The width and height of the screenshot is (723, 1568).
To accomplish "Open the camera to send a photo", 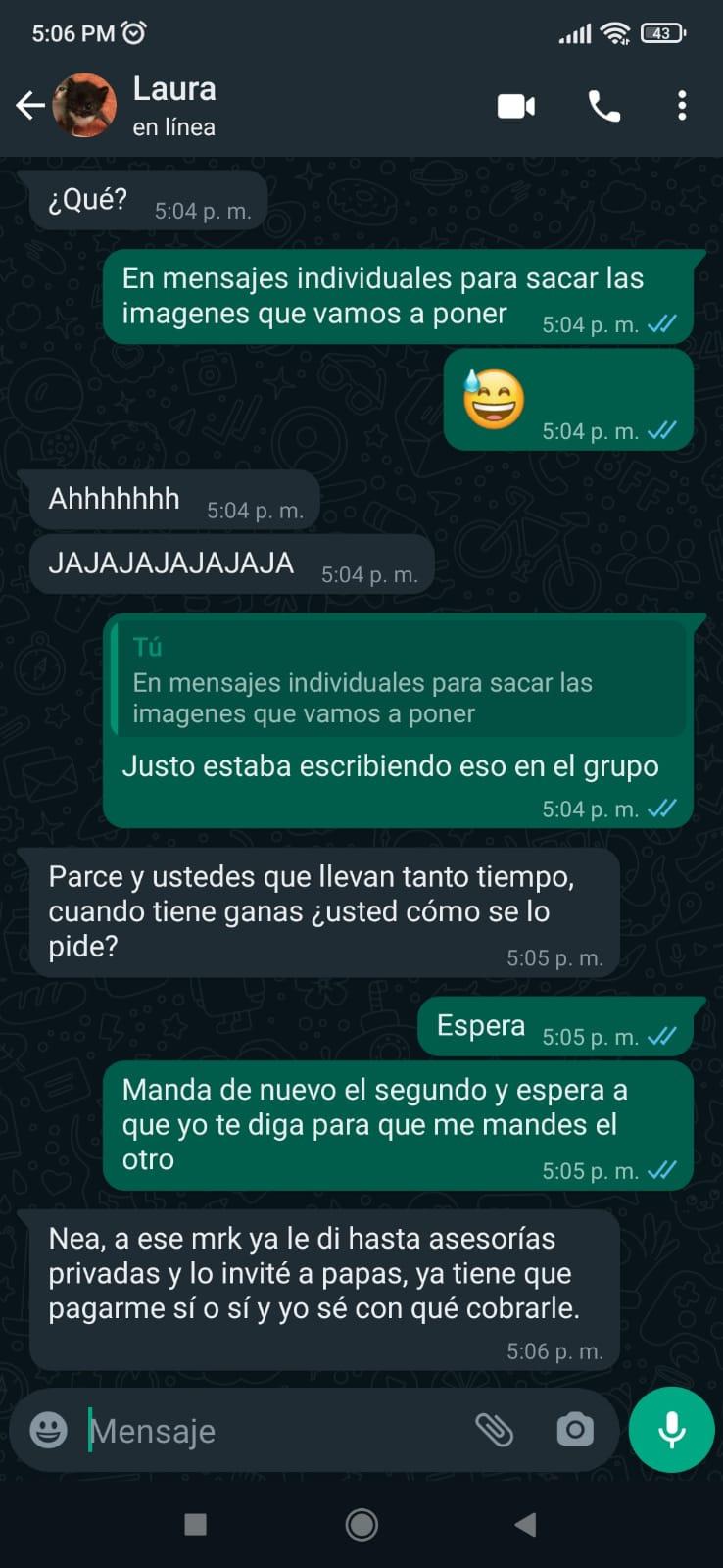I will [575, 1430].
